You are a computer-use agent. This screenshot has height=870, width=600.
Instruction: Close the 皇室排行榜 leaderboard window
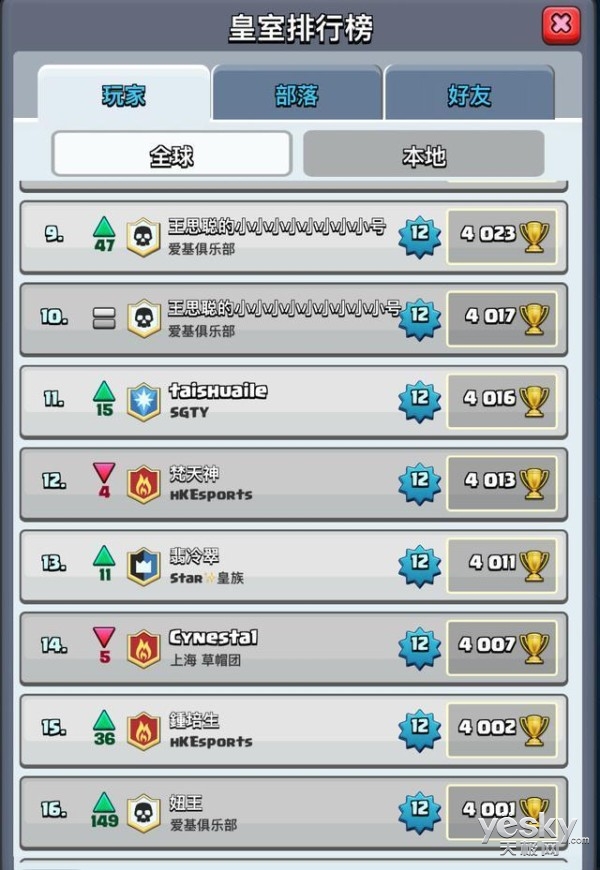point(561,24)
